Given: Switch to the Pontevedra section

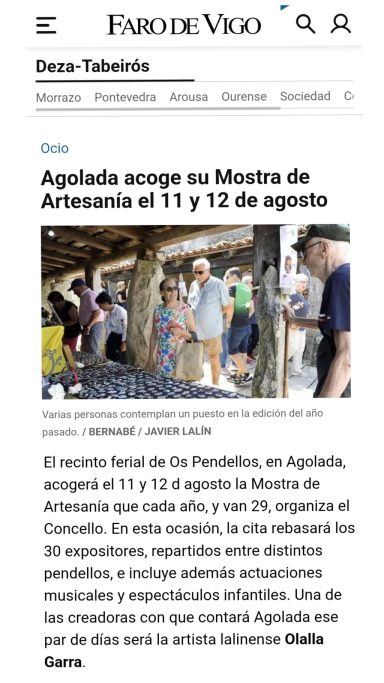Looking at the screenshot, I should coord(125,97).
